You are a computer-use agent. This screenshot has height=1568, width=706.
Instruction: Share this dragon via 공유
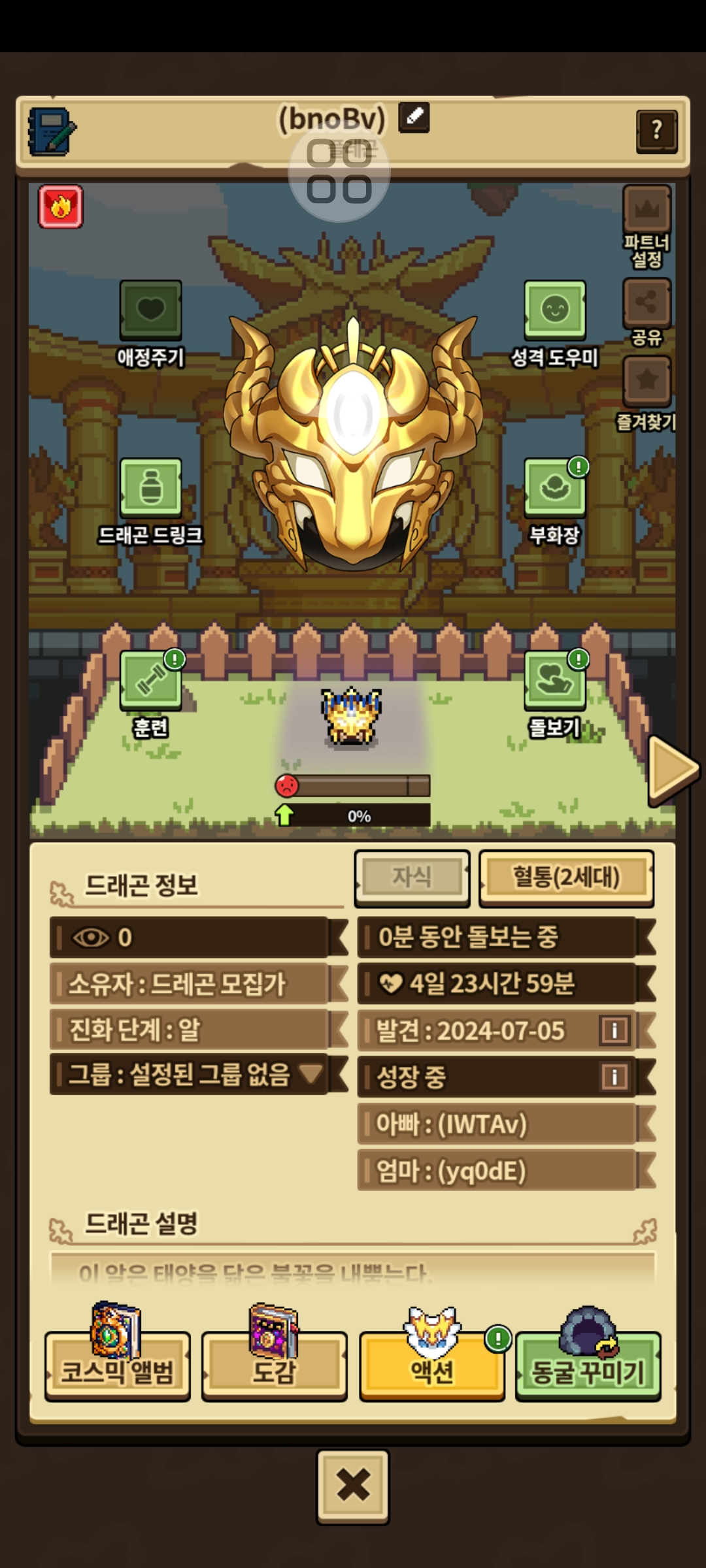coord(647,303)
